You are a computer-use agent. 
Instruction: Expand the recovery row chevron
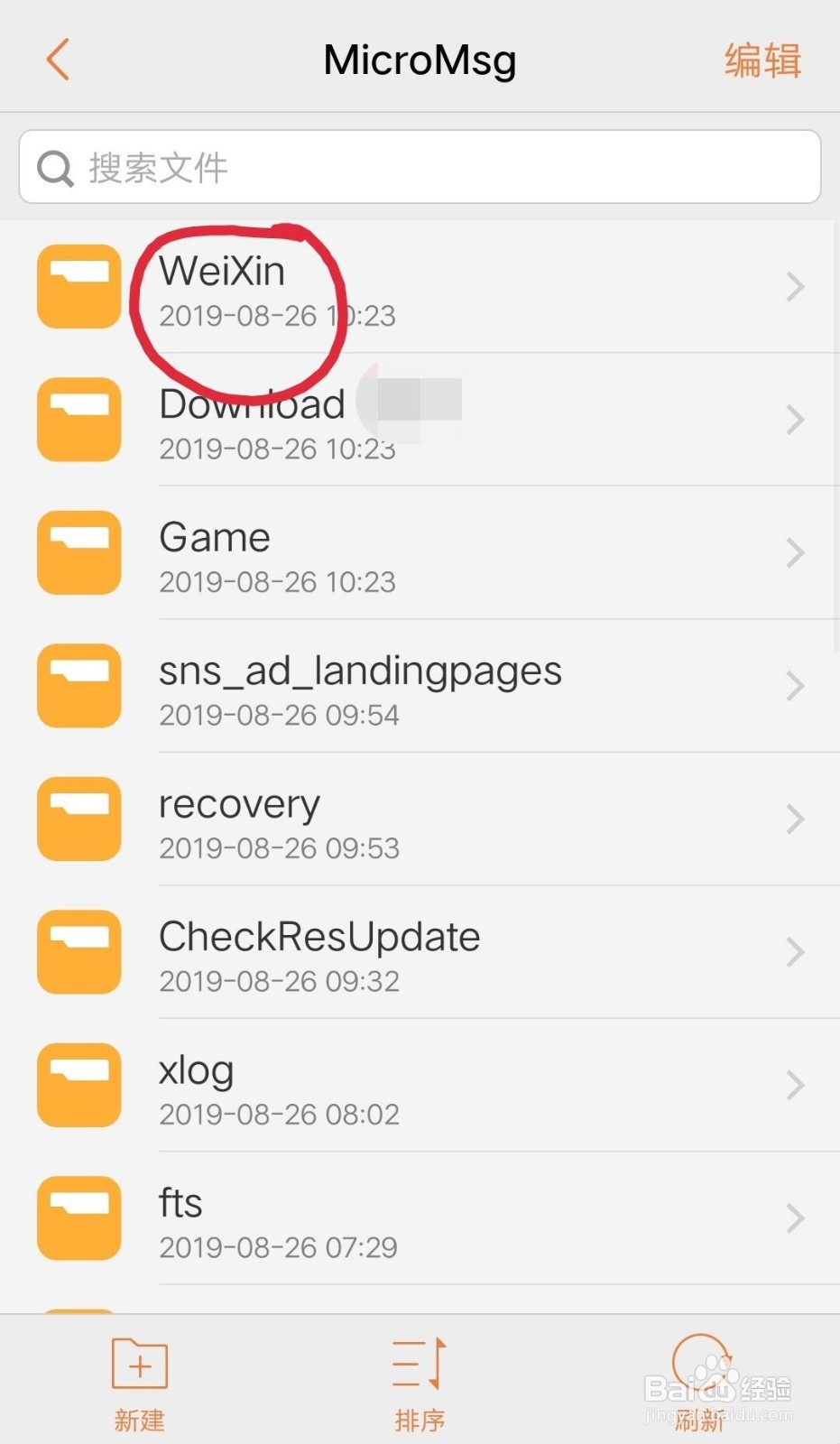coord(795,819)
